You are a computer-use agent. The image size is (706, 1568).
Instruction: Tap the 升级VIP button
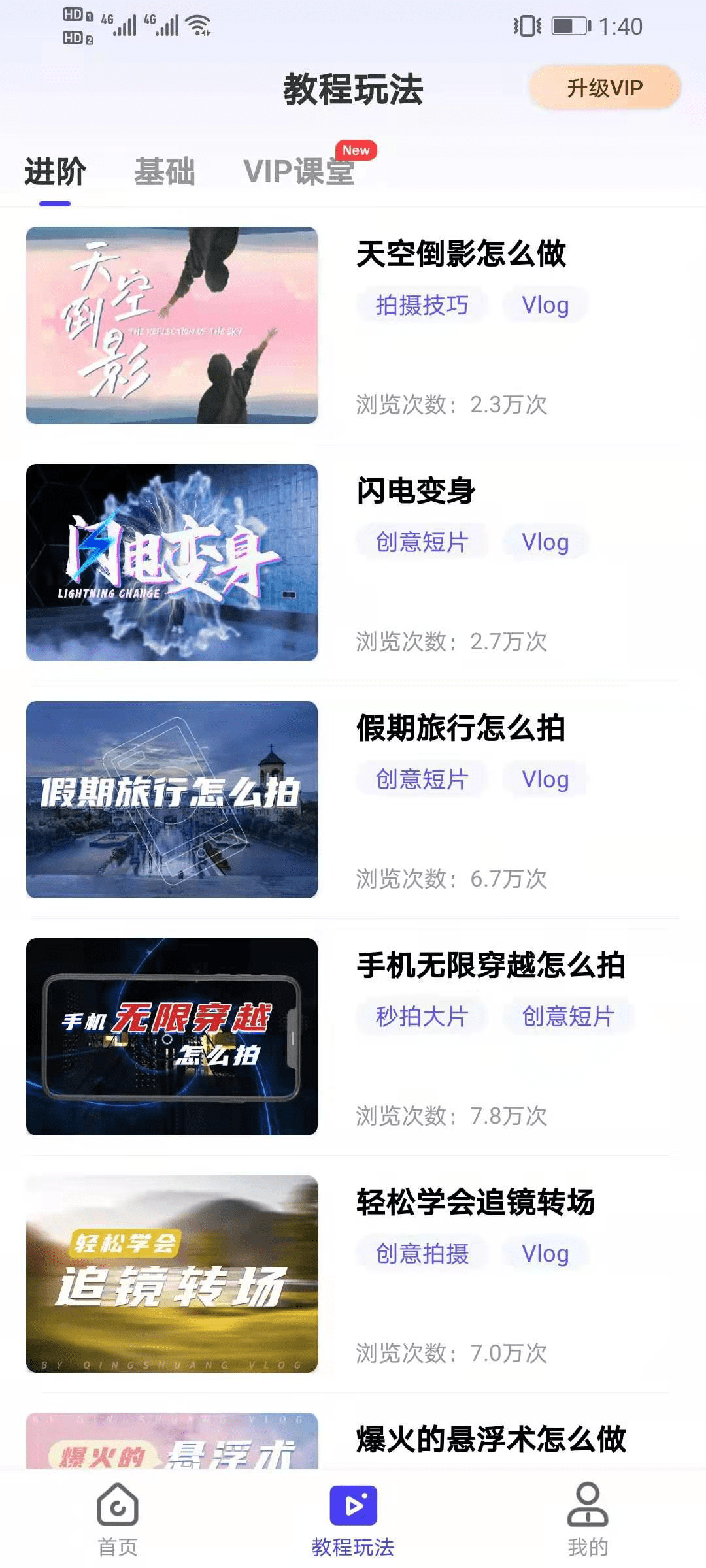[602, 86]
